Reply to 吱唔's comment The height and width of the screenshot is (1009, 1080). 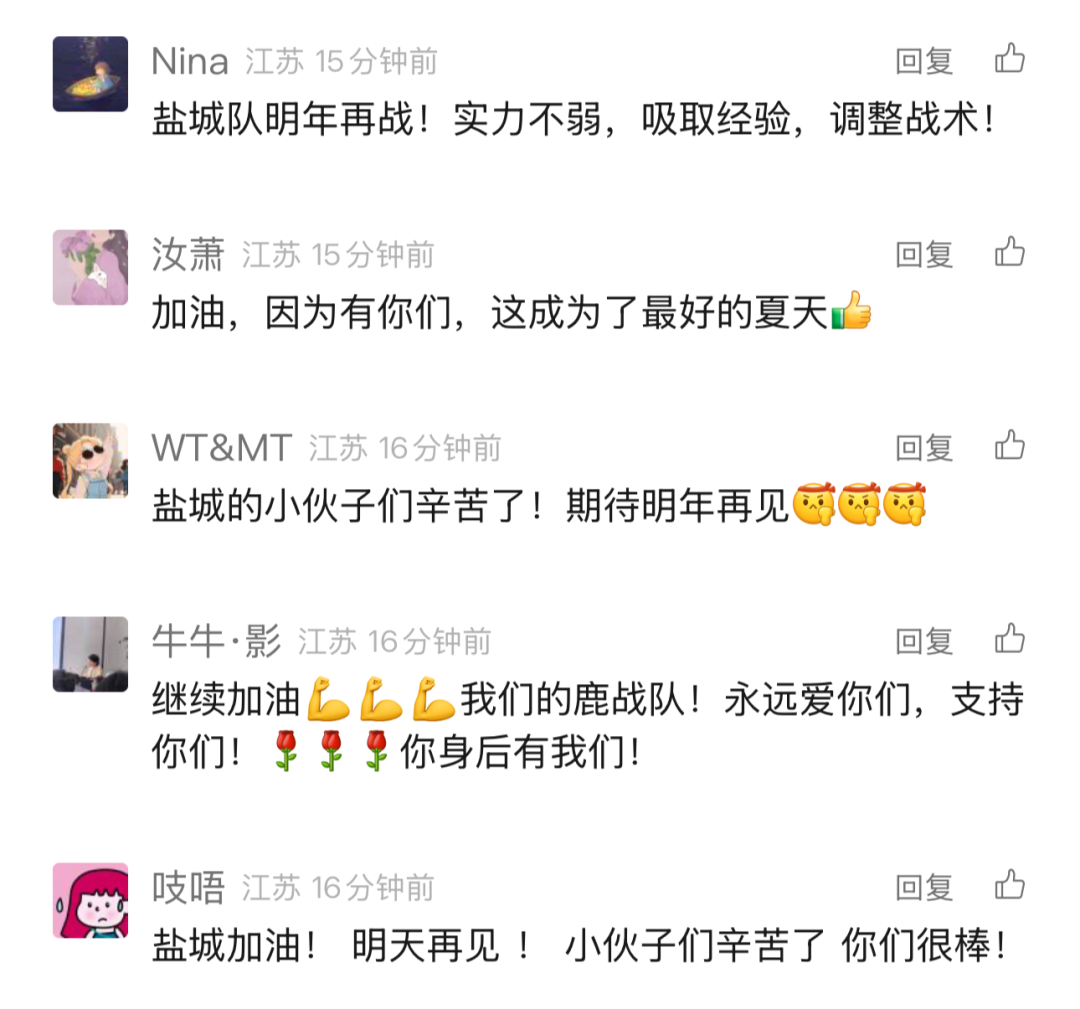[924, 887]
